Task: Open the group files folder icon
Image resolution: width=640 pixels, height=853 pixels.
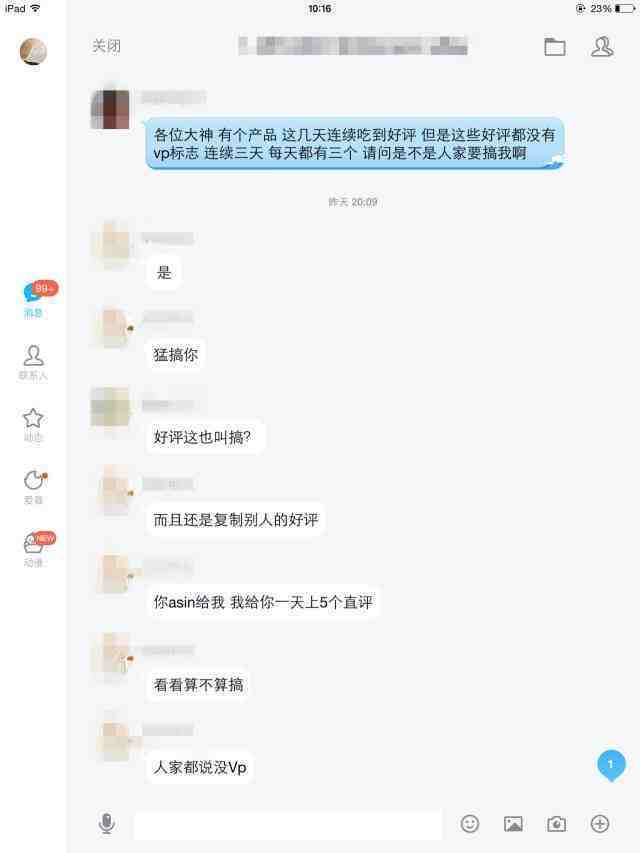Action: coord(554,47)
